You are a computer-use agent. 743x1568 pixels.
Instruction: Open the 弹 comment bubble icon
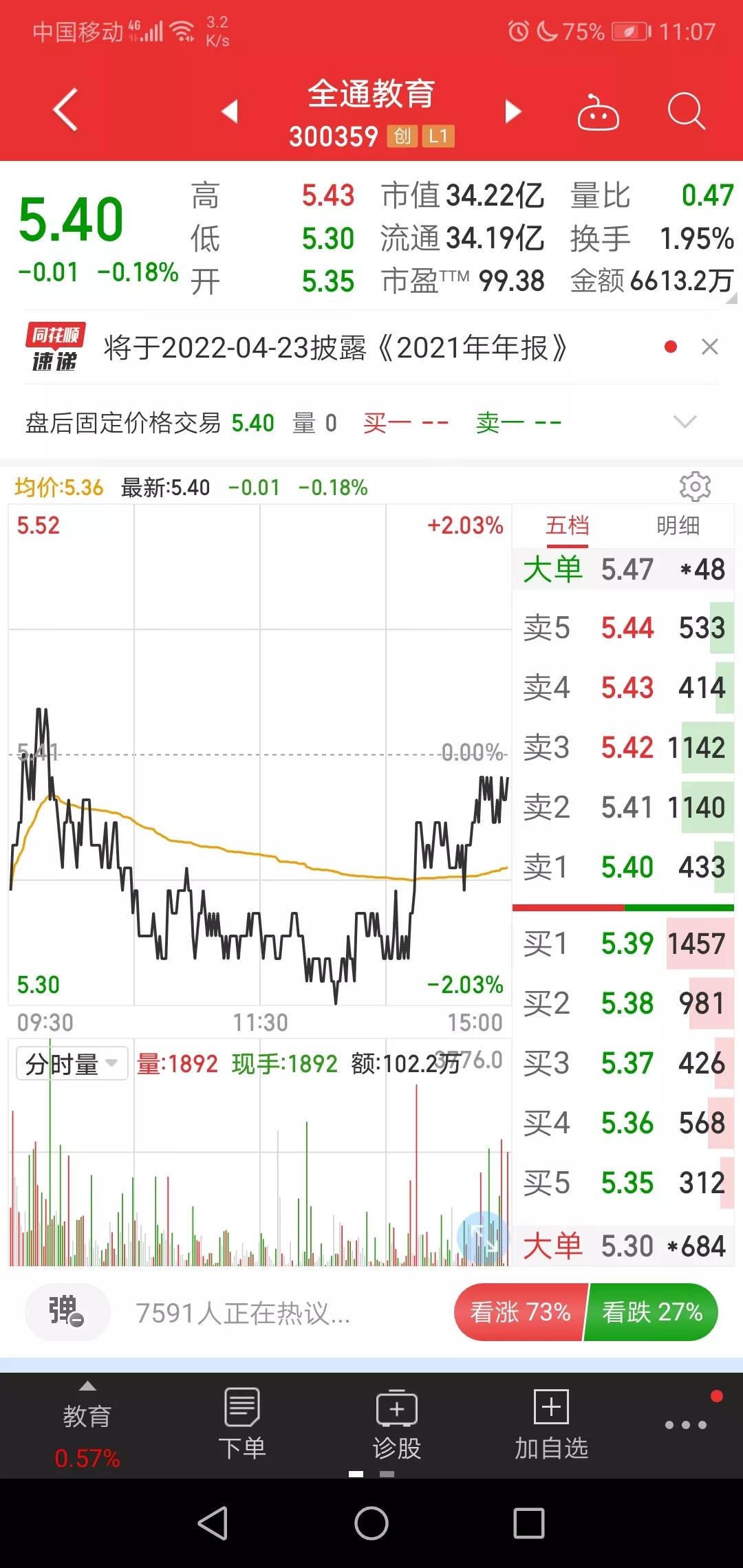coord(66,1311)
